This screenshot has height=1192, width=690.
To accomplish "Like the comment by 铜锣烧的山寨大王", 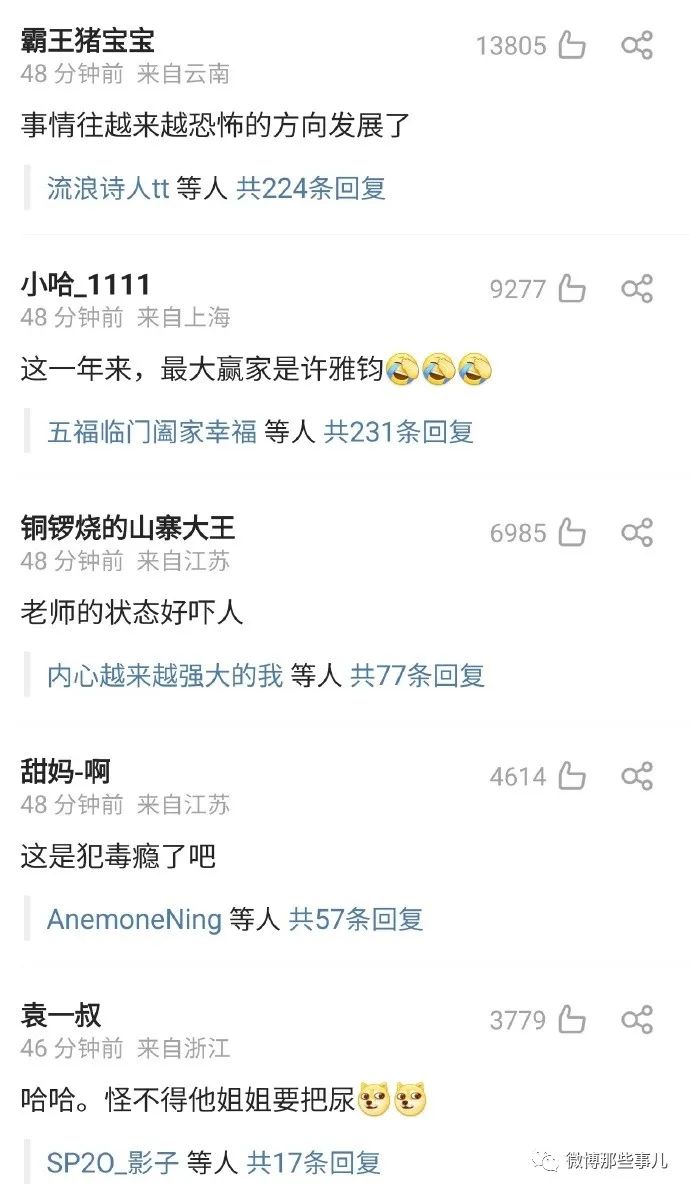I will 572,533.
